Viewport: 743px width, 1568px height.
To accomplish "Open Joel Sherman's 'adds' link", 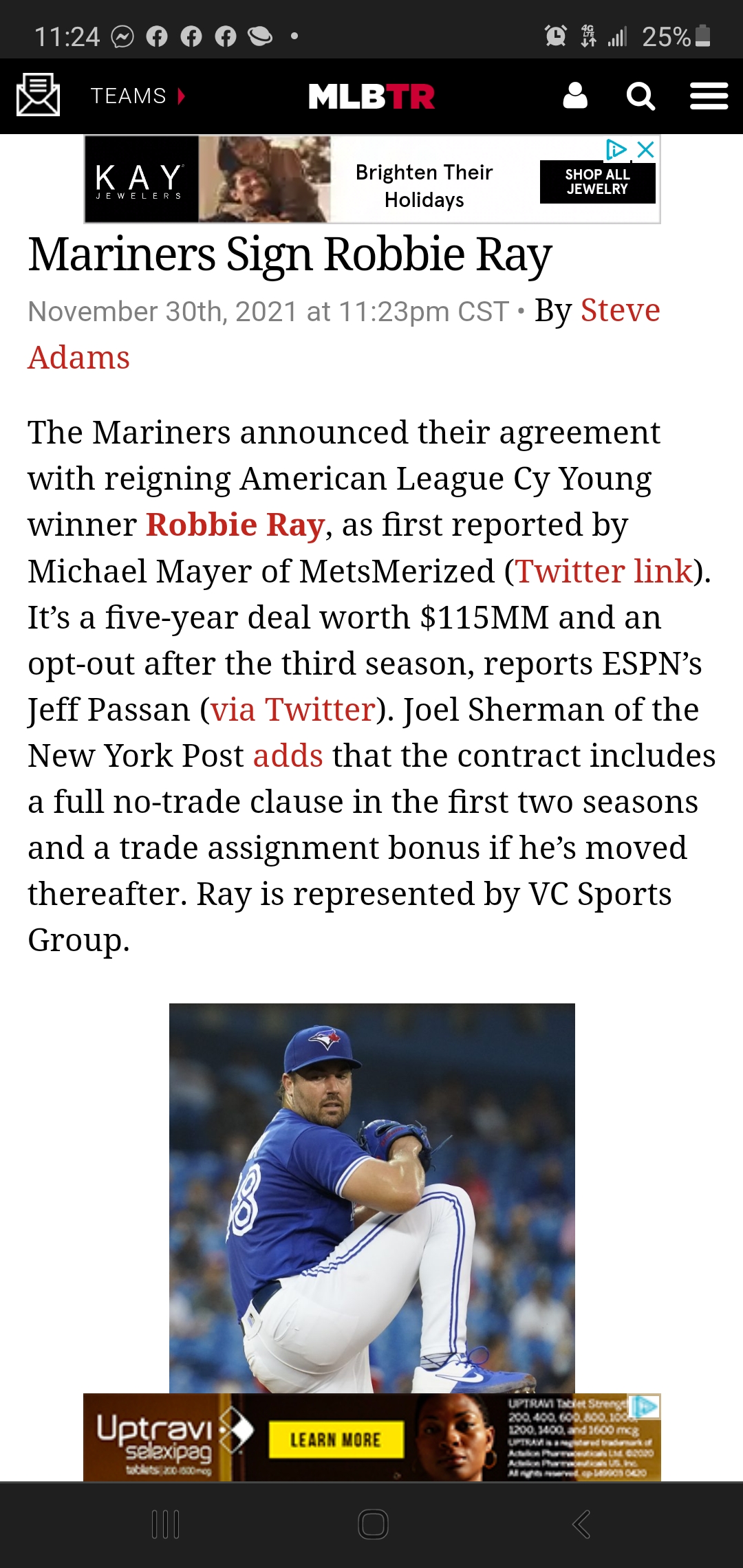I will [x=288, y=756].
